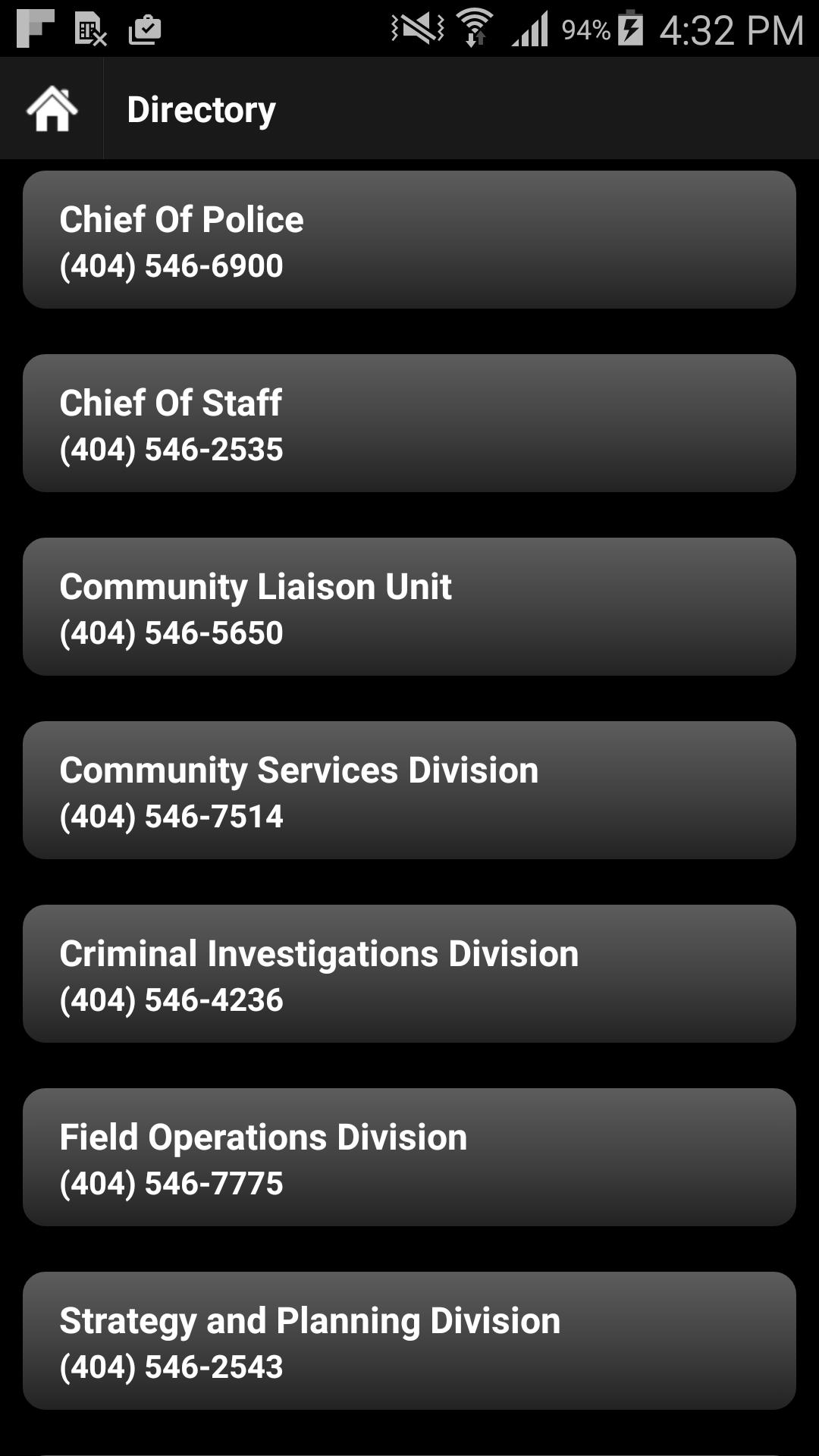
Task: Tap the home icon in the app bar
Action: 52,109
